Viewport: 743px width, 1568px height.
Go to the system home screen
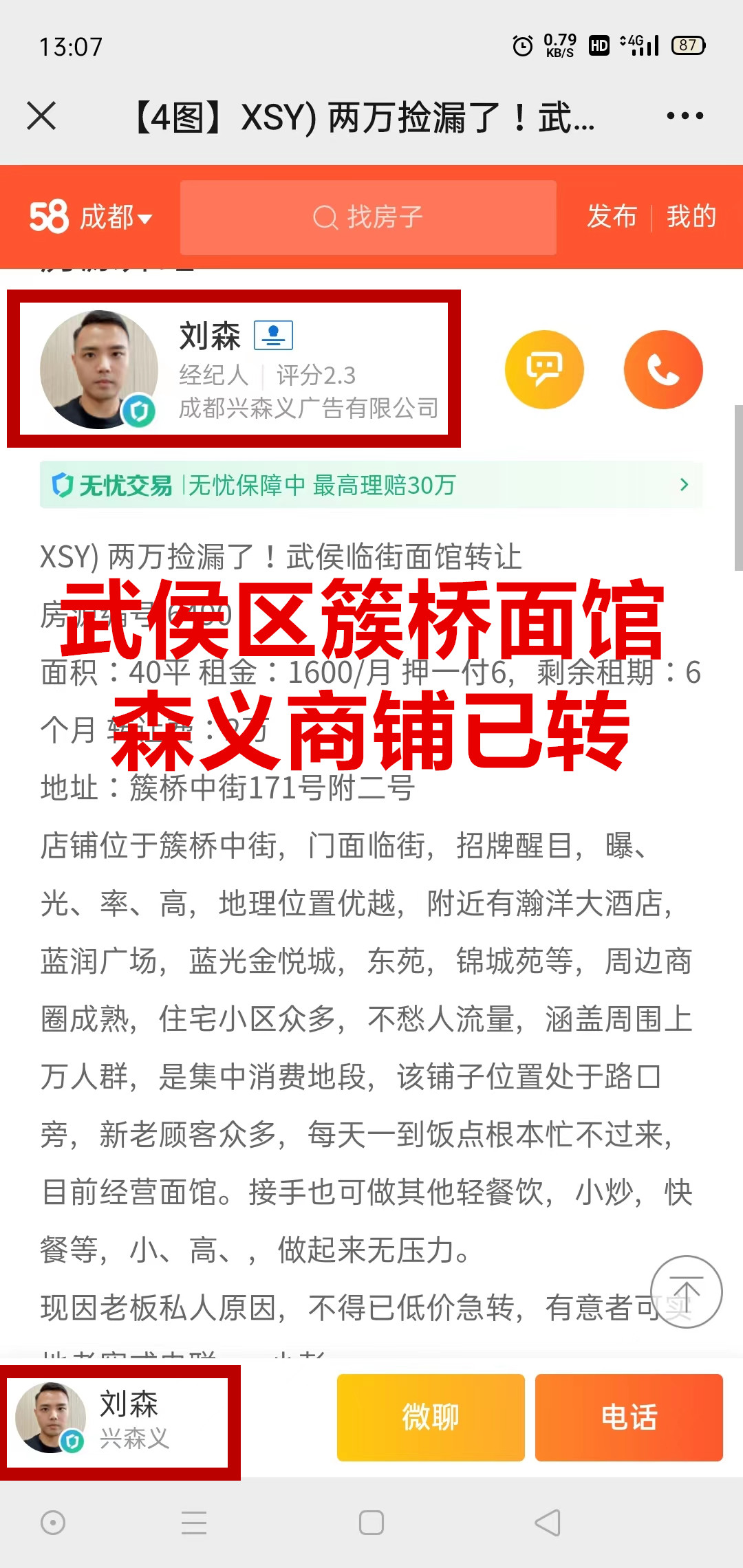(371, 1523)
